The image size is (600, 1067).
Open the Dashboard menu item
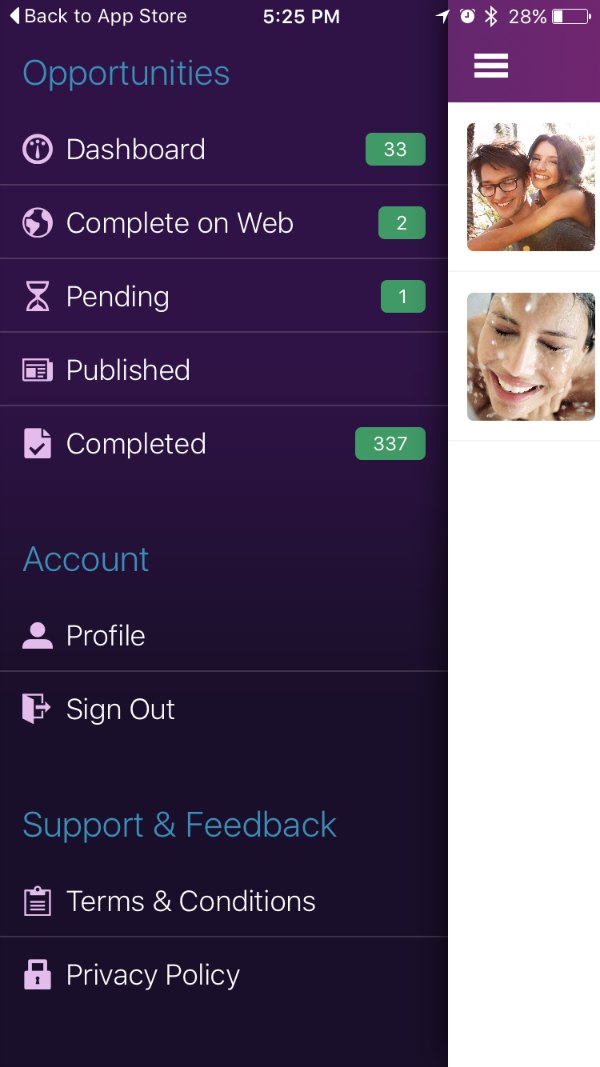click(x=223, y=149)
